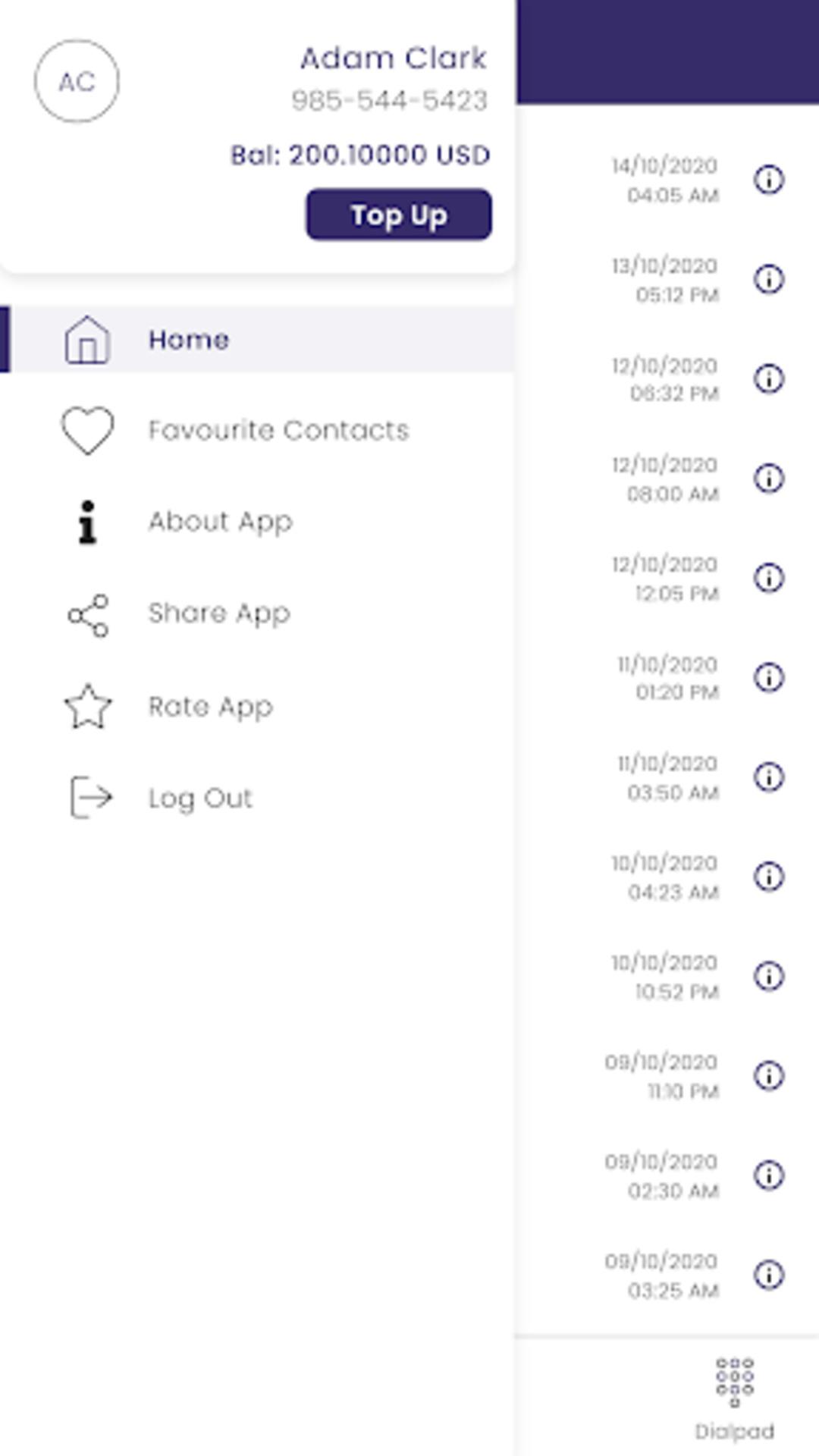Choose Share App from the menu
819x1456 pixels.
tap(258, 613)
